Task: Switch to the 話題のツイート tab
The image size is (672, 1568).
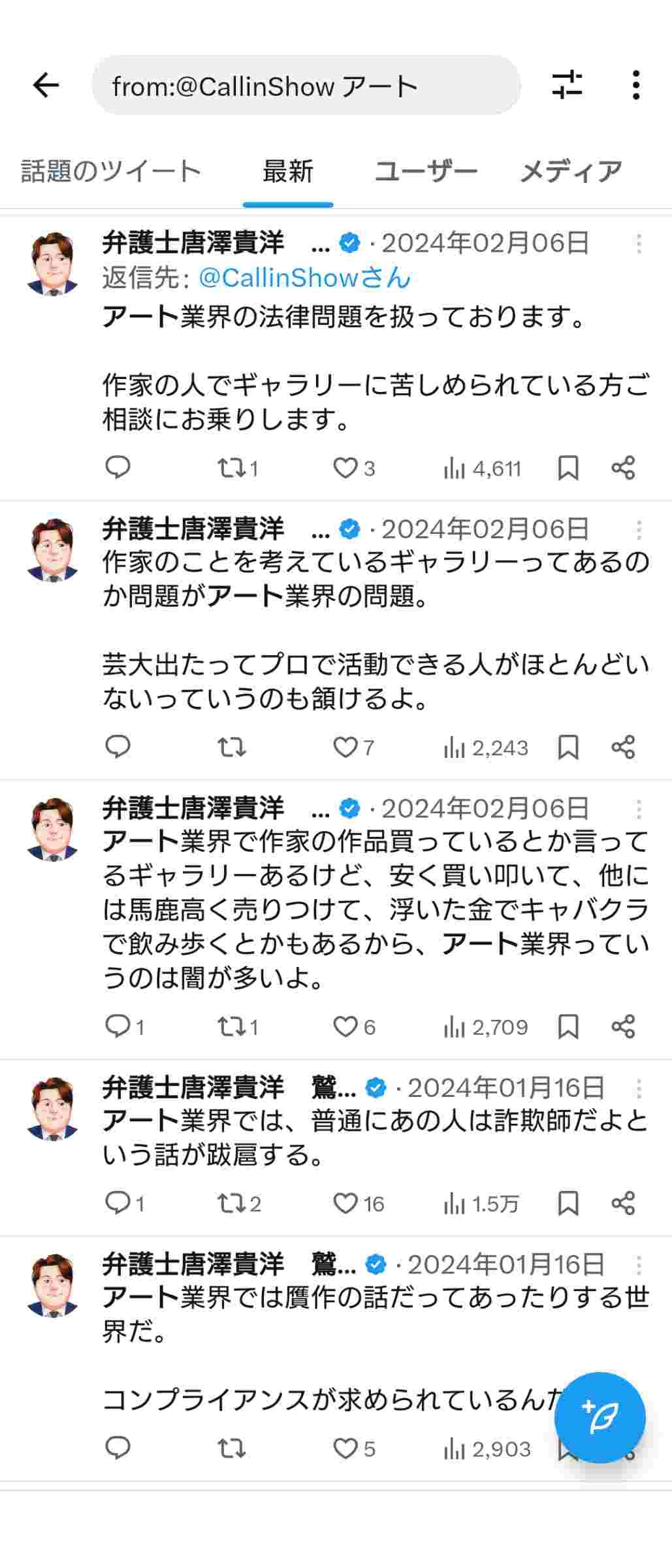Action: pos(111,171)
